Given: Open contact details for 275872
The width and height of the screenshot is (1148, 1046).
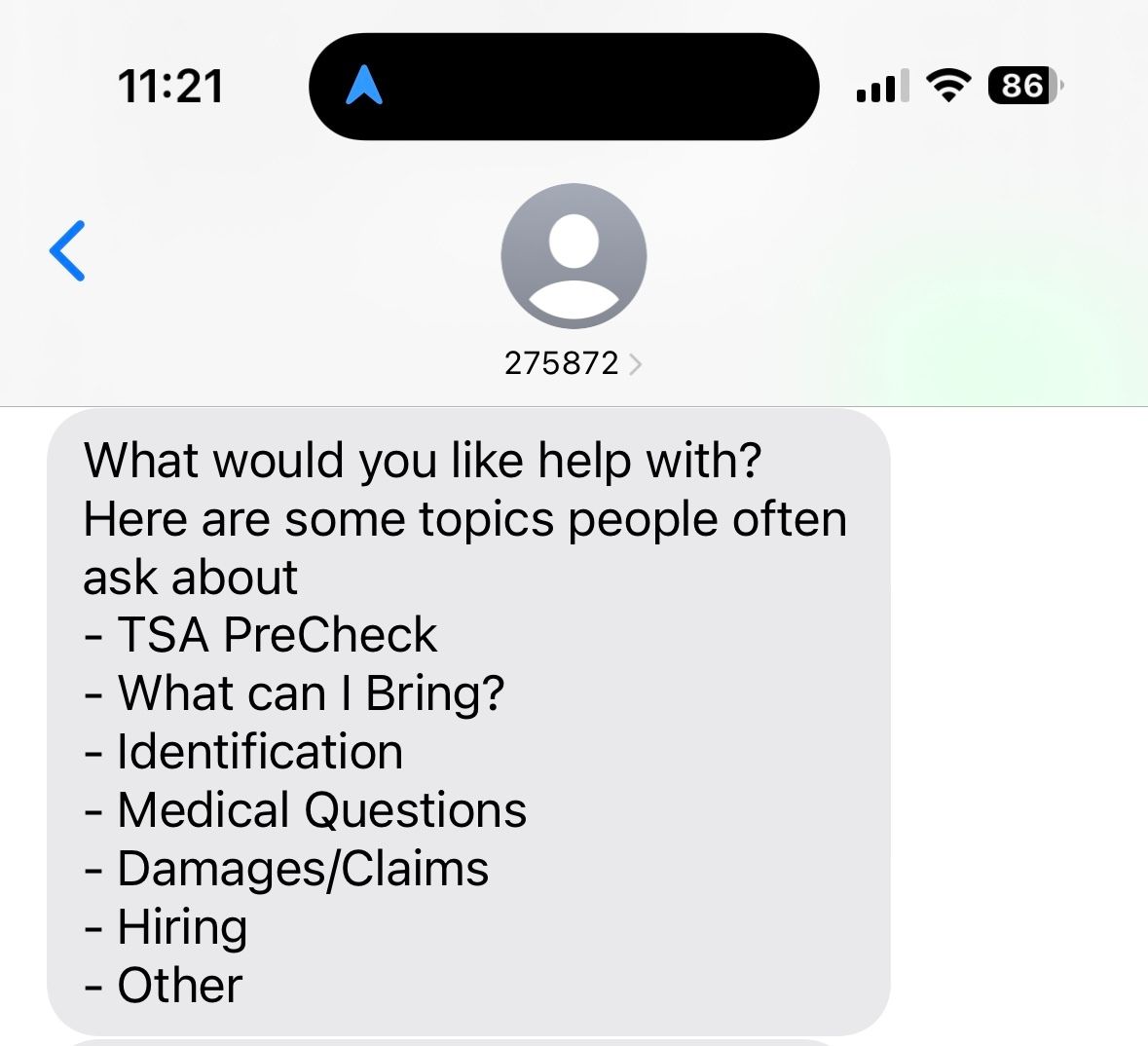Looking at the screenshot, I should coord(573,363).
